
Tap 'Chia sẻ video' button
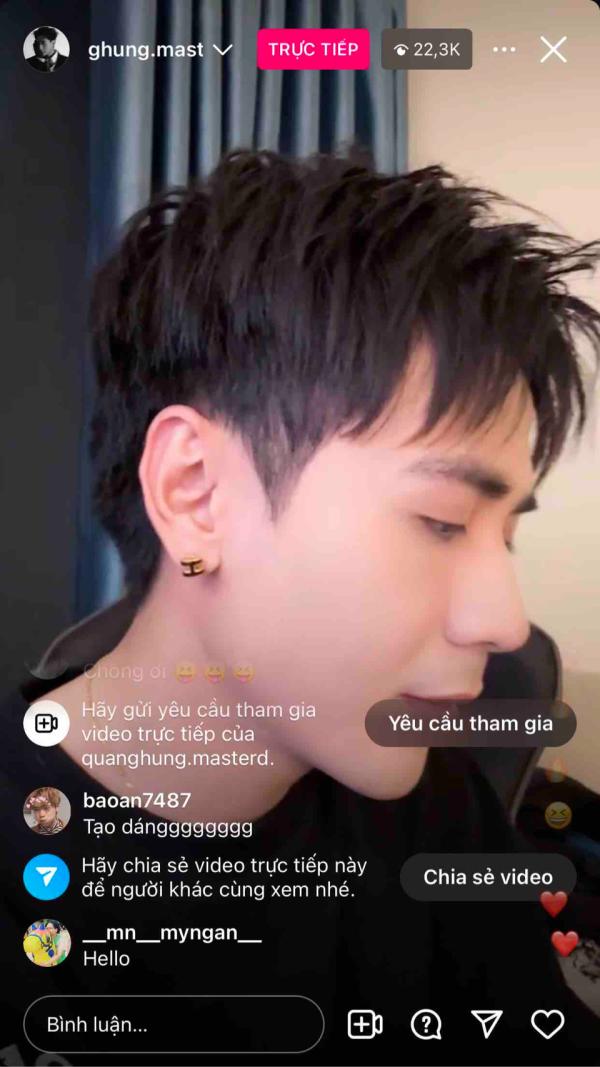[487, 877]
